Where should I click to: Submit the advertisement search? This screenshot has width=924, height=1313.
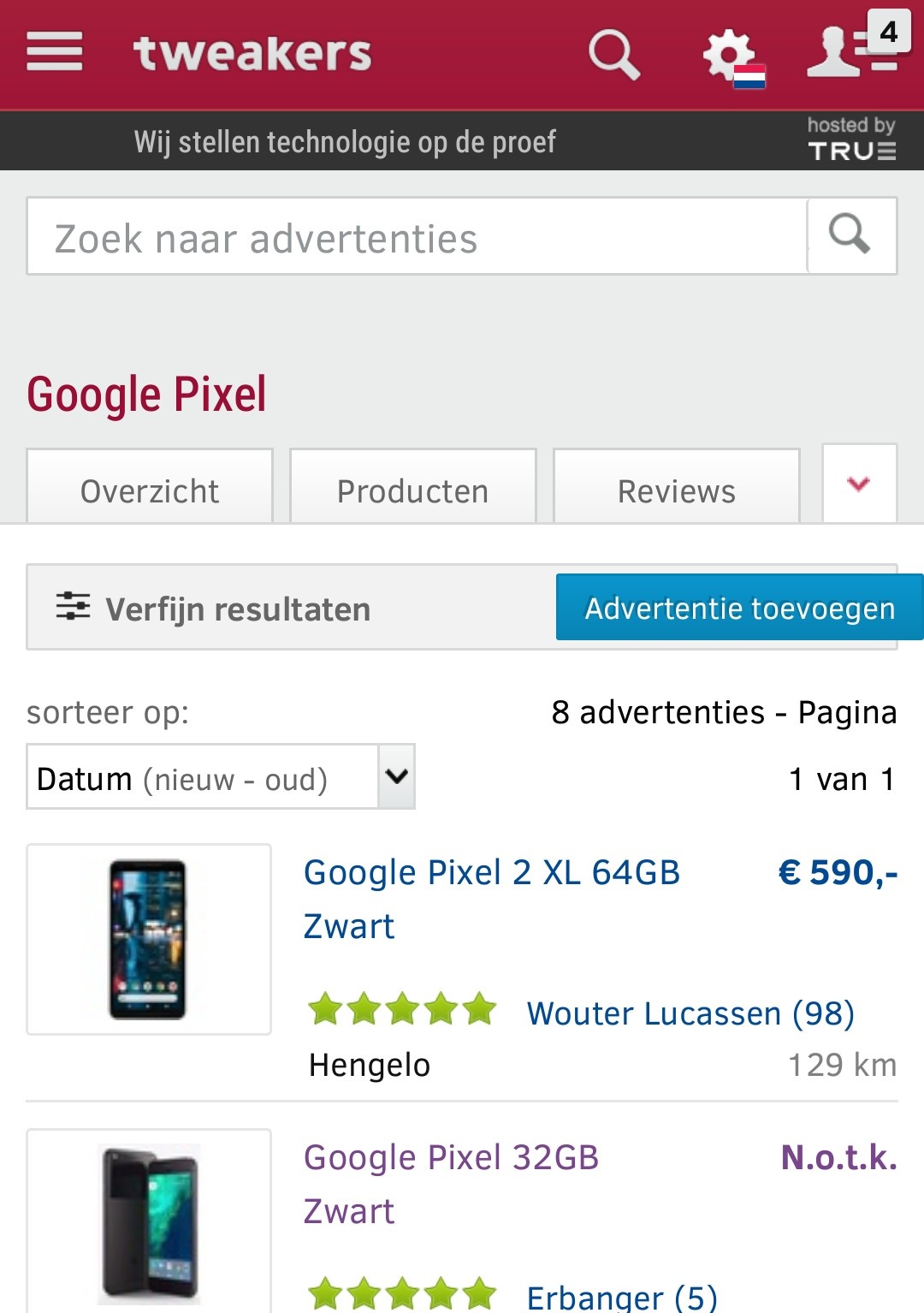851,235
